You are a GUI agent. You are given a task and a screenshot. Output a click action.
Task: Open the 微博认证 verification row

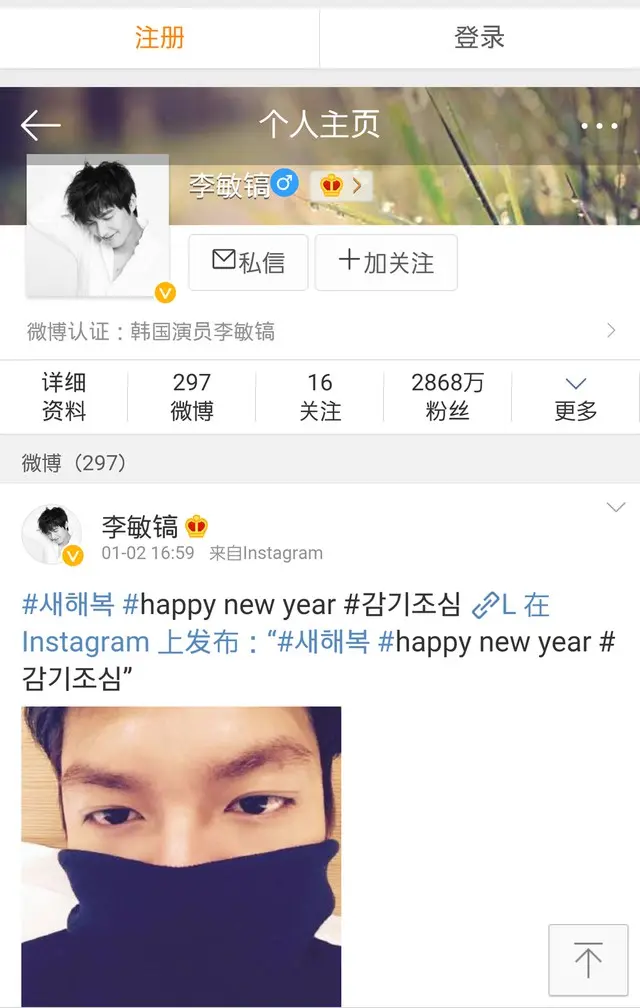pos(320,332)
